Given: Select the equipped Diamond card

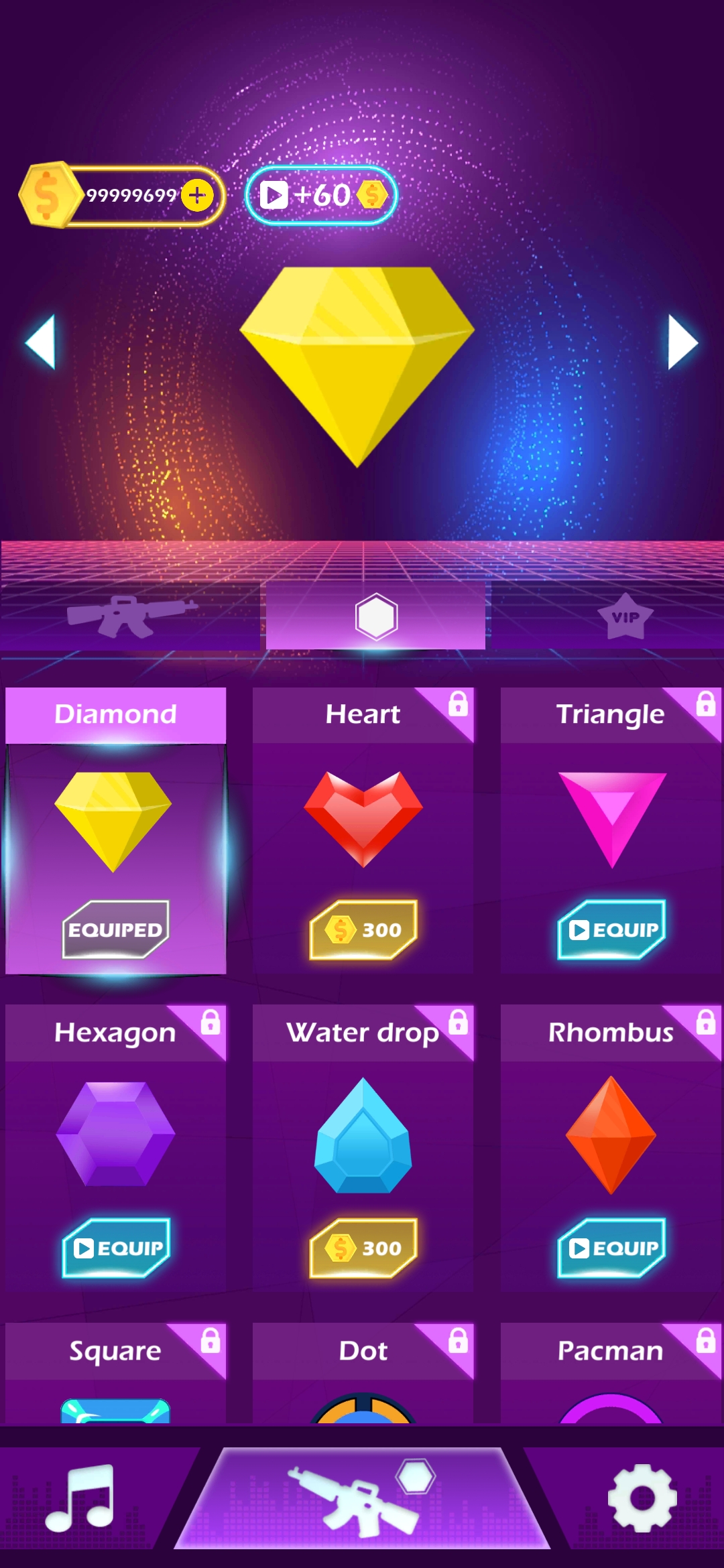Looking at the screenshot, I should tap(115, 831).
